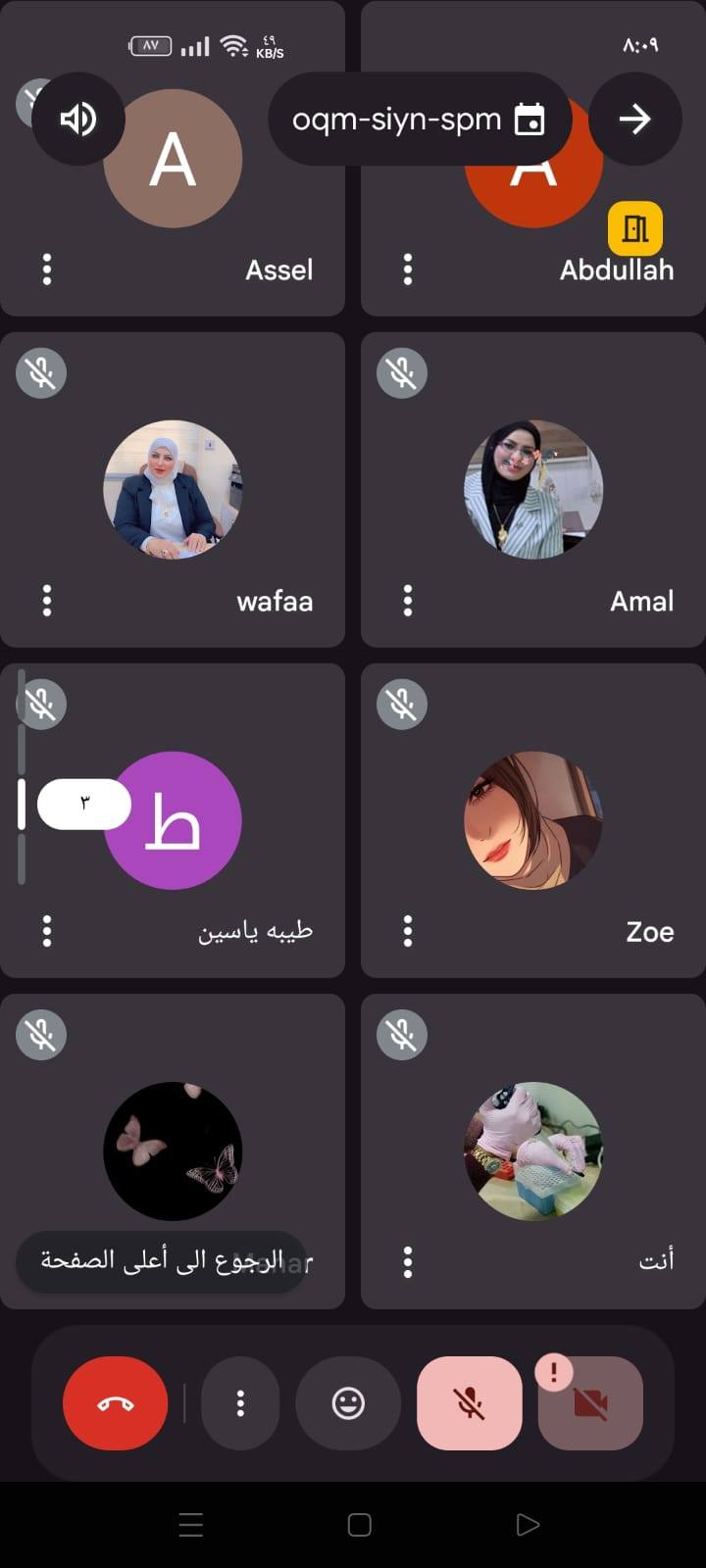Open options for wafaa's tile
Screen dimensions: 706x1568
coord(47,600)
